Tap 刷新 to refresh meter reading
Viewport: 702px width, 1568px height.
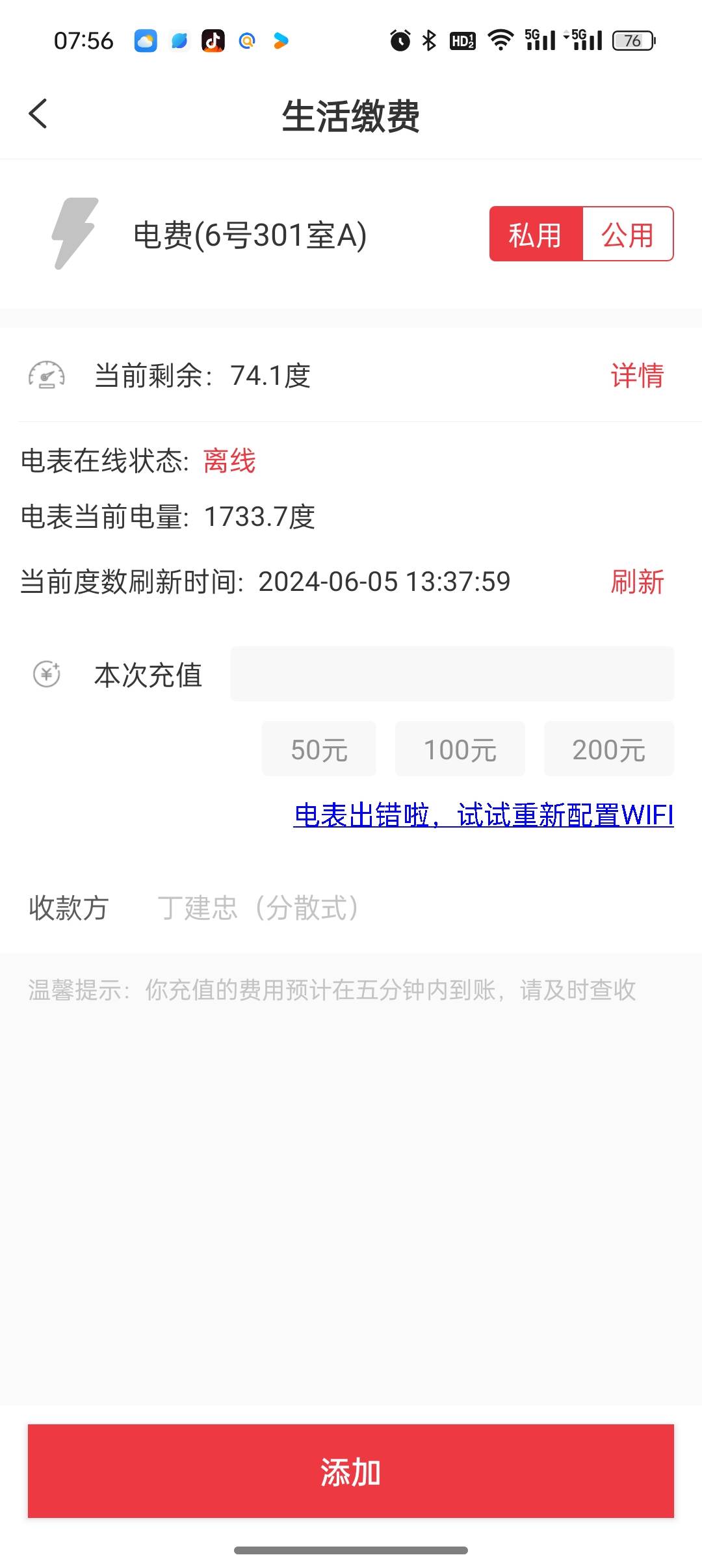pos(636,581)
